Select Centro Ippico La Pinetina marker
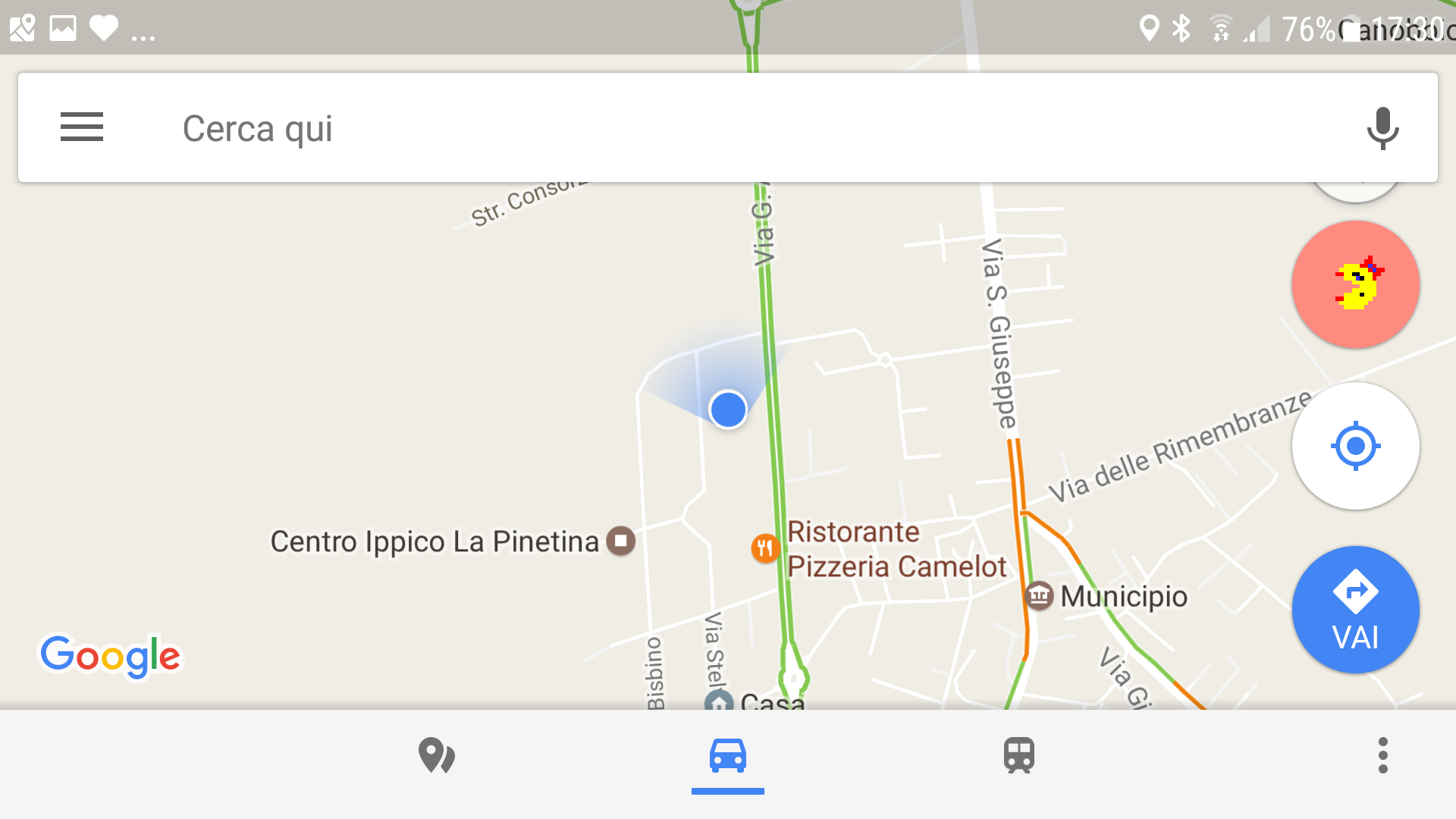 pos(620,541)
